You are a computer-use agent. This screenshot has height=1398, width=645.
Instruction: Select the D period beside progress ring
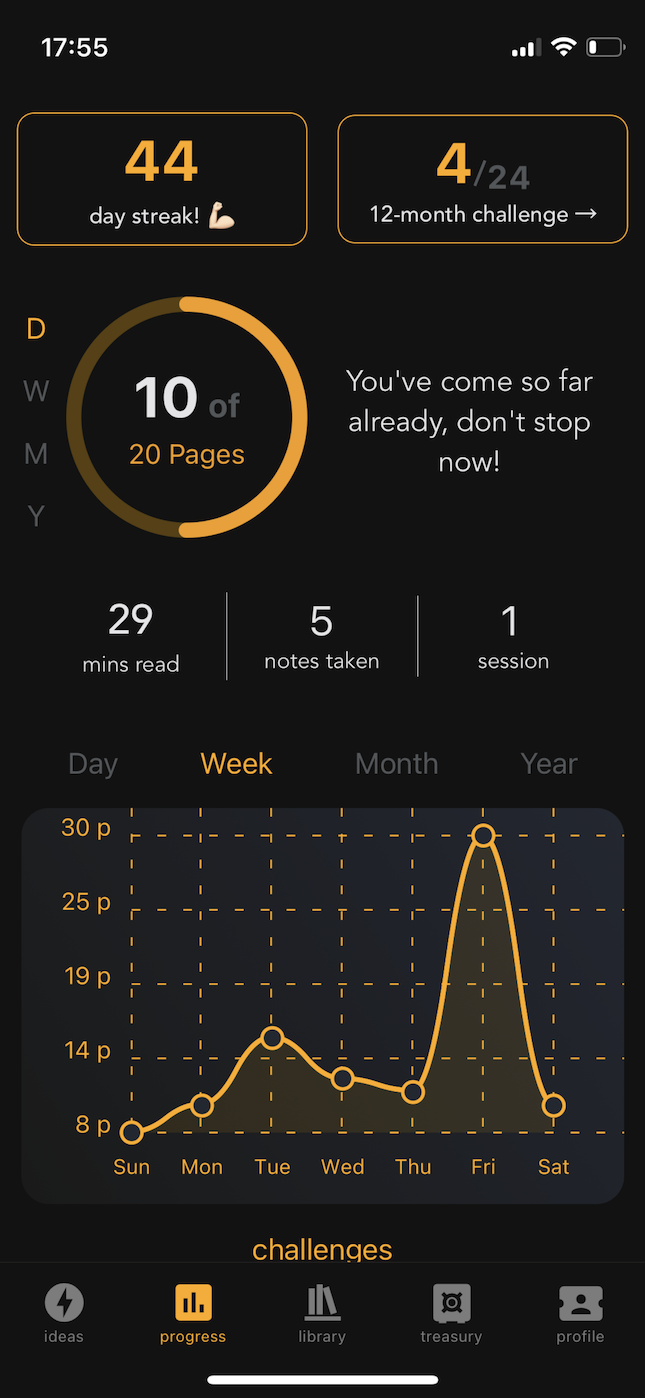point(36,328)
